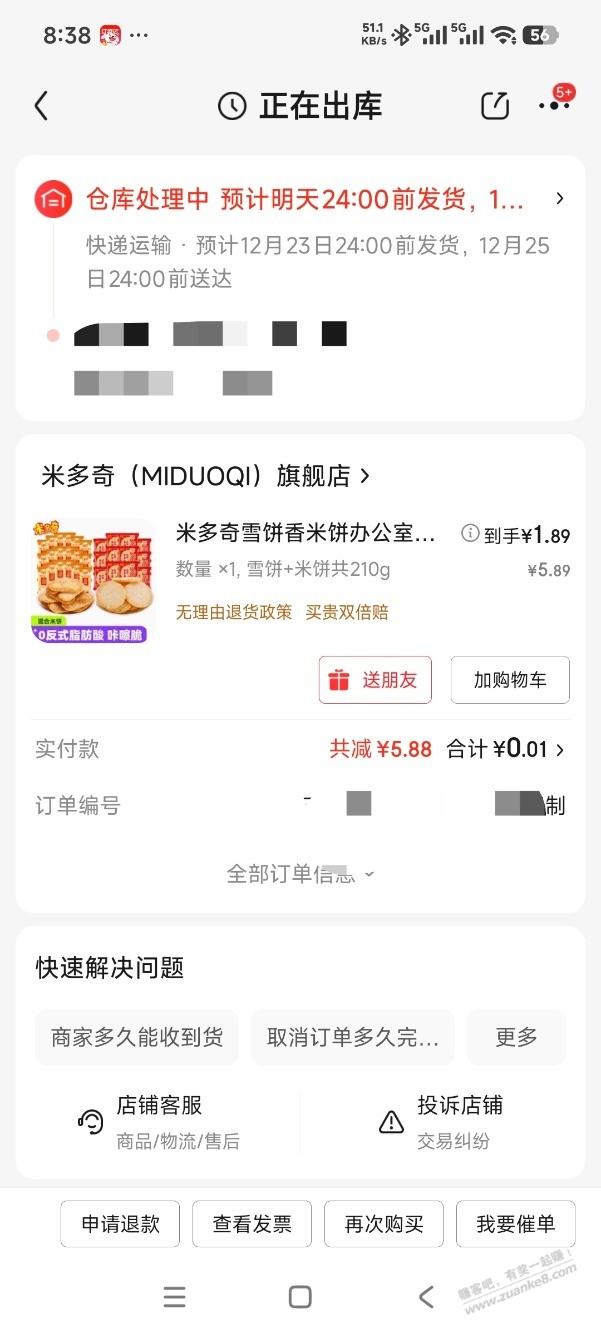
Task: Go back using the top-left arrow
Action: (x=41, y=106)
